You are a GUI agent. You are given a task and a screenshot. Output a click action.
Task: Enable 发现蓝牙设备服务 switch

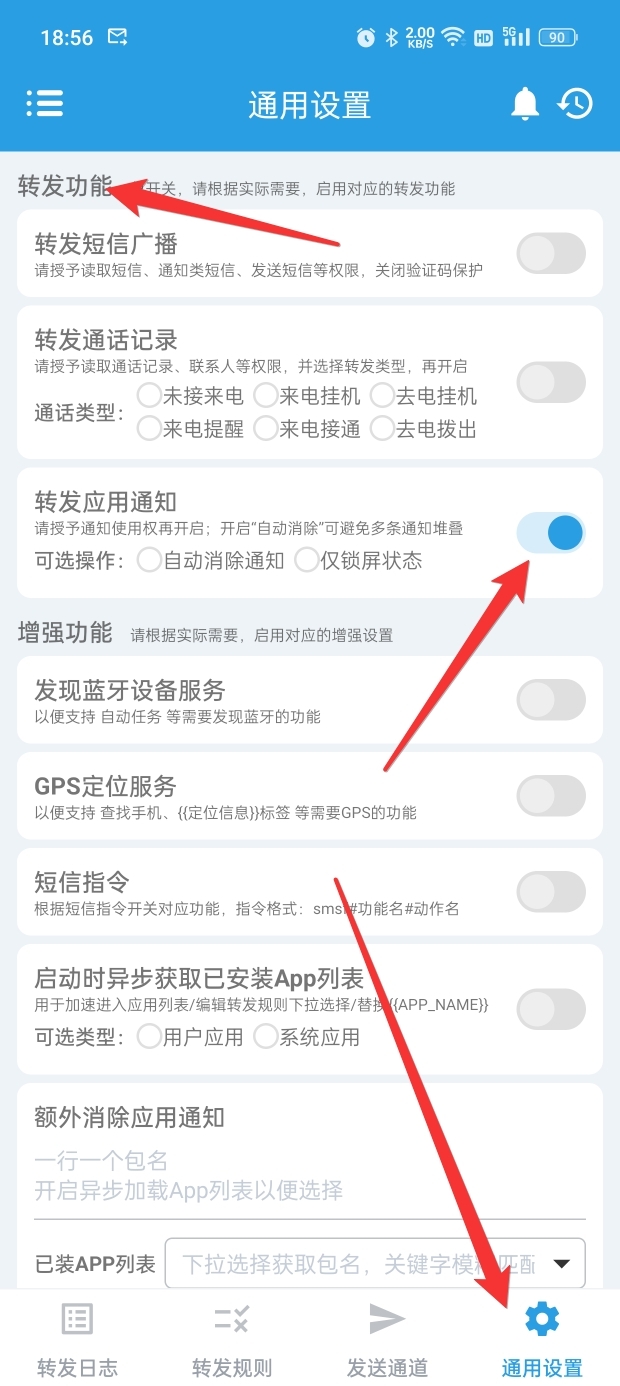pyautogui.click(x=551, y=700)
